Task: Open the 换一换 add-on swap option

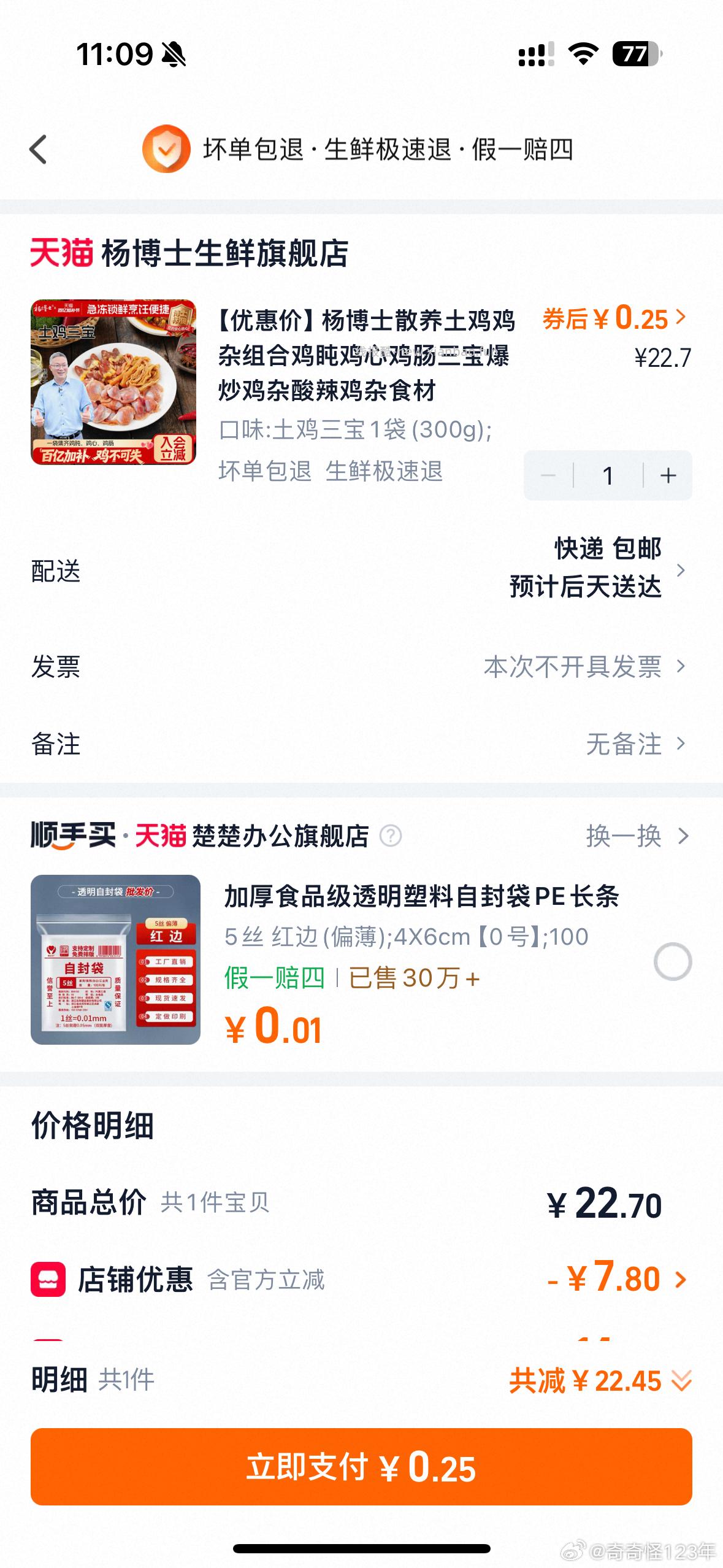Action: [x=628, y=836]
